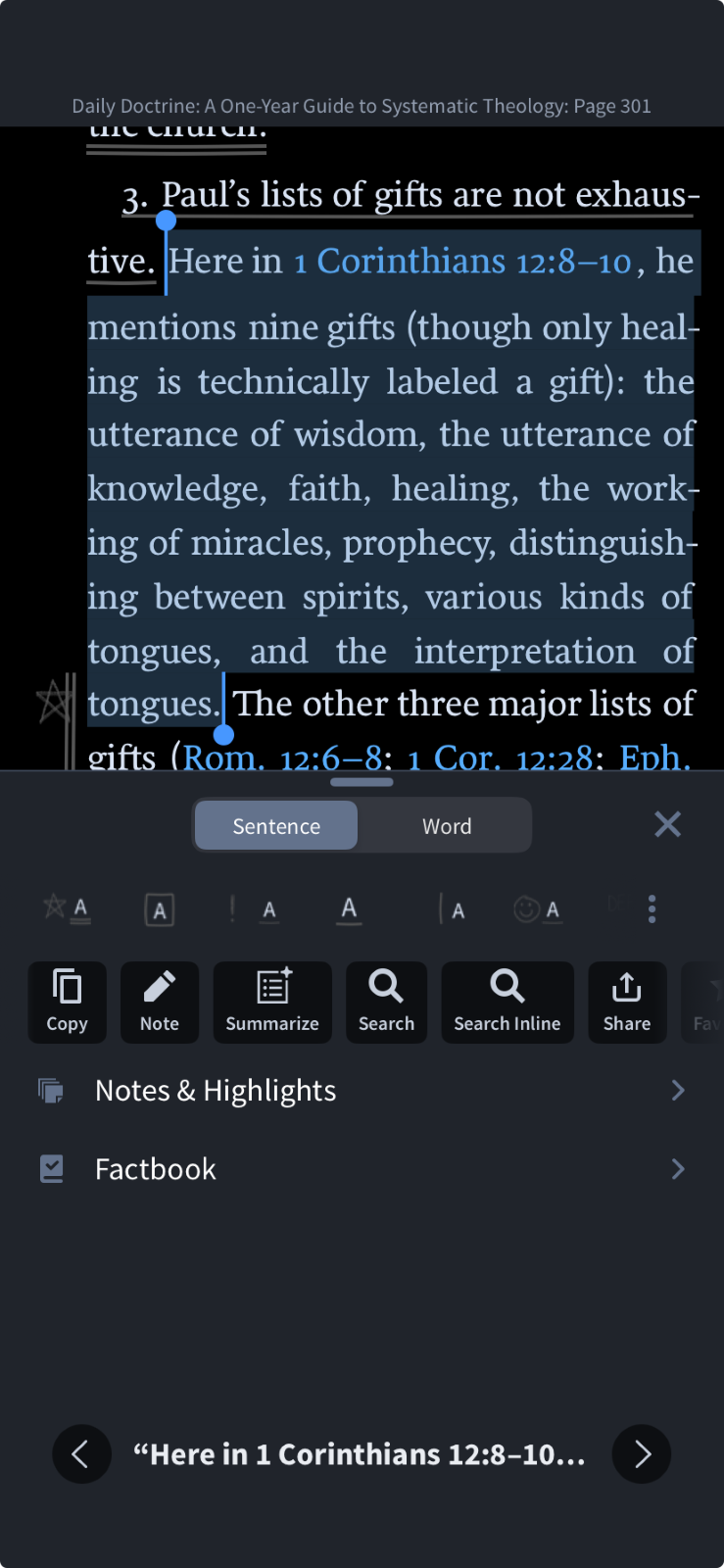Close the selection panel

pos(667,824)
